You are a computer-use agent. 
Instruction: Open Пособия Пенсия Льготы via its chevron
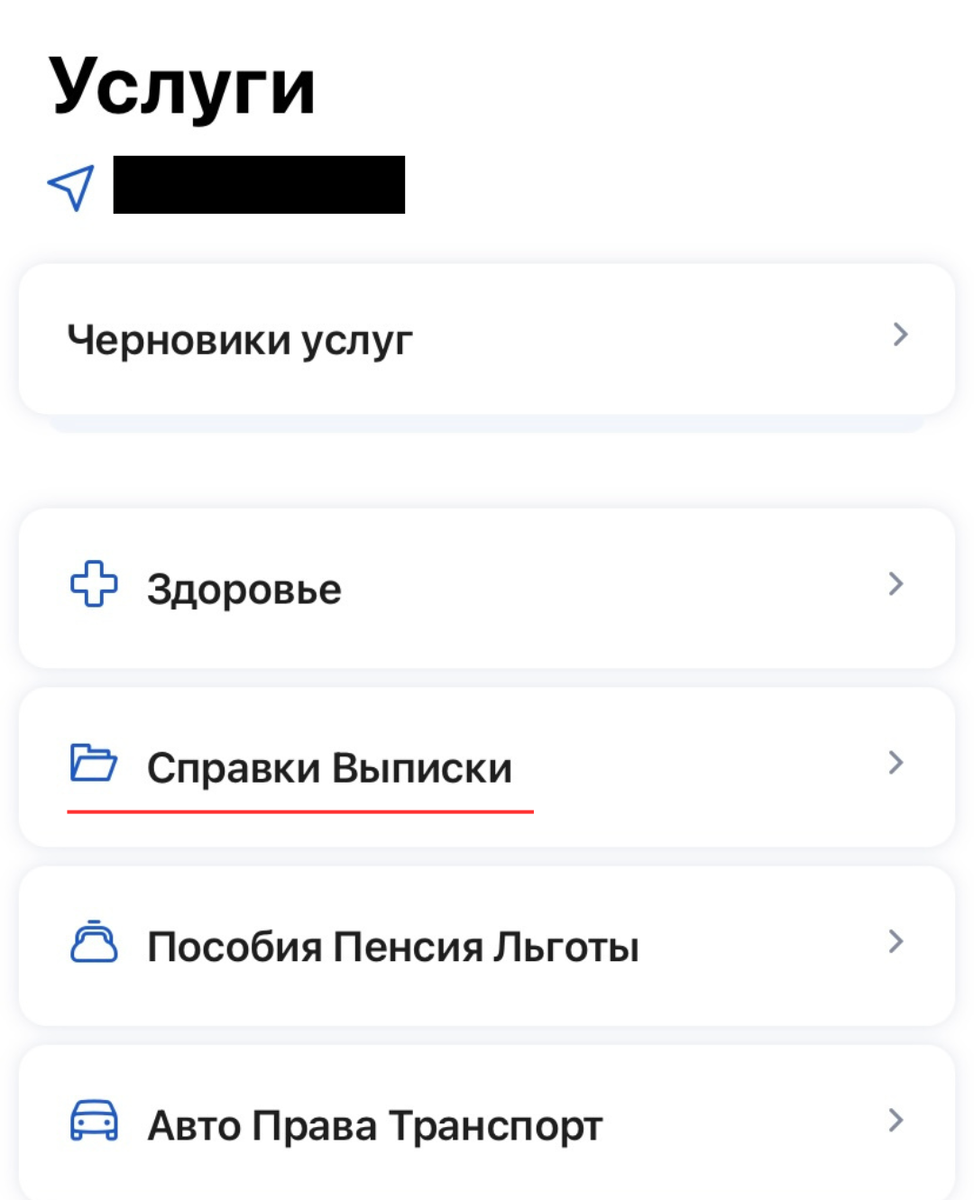pos(897,940)
